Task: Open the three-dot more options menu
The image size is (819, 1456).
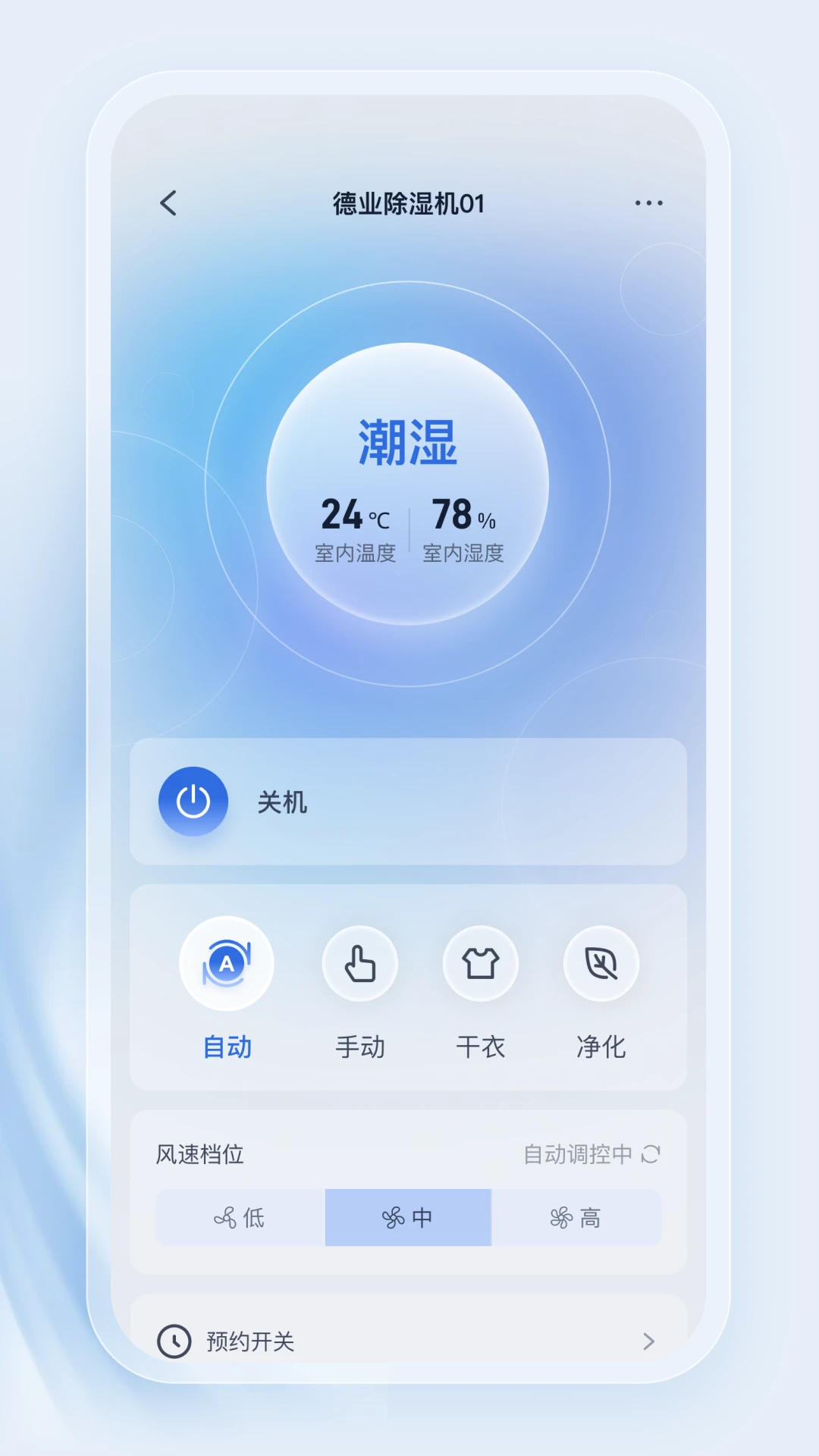Action: click(648, 202)
